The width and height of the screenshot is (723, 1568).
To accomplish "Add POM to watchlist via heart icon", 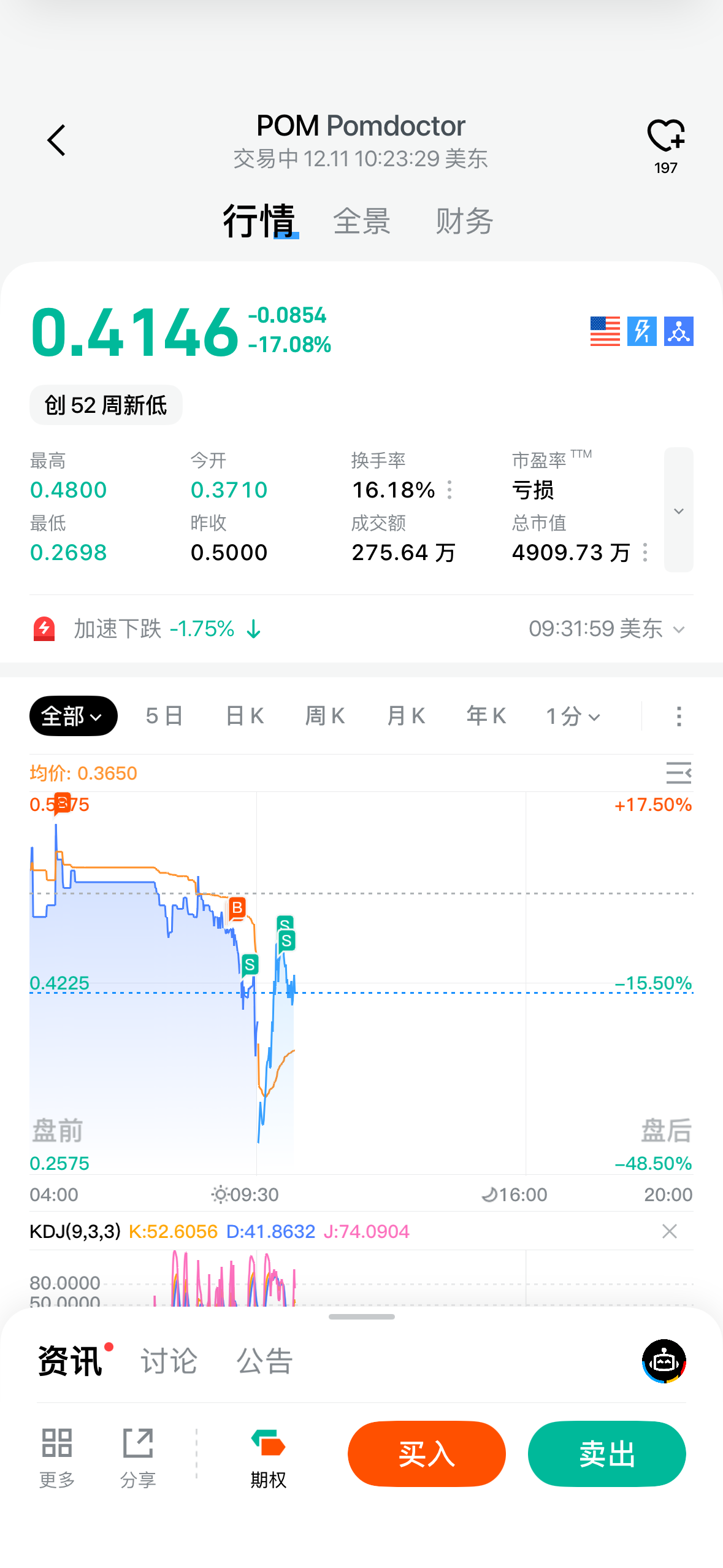I will pyautogui.click(x=665, y=136).
